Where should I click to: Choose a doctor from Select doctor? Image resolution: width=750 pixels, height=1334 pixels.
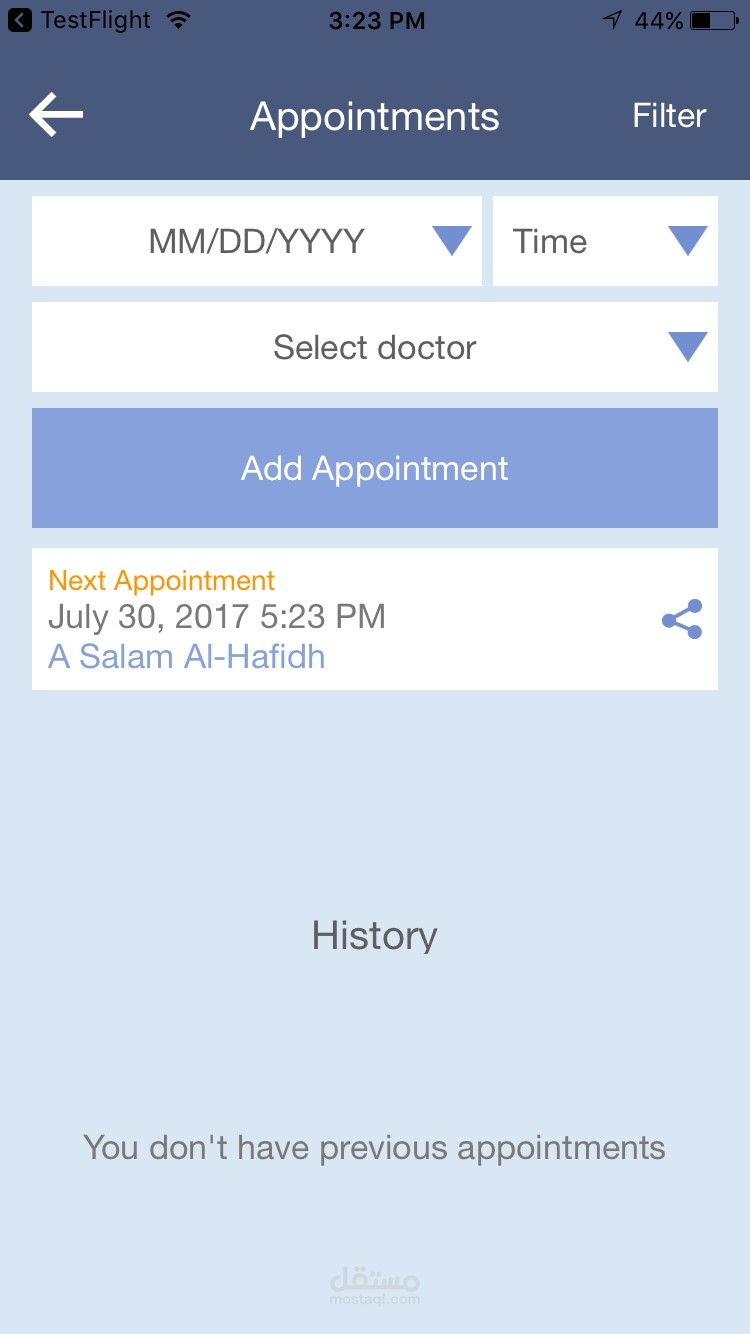click(x=375, y=347)
